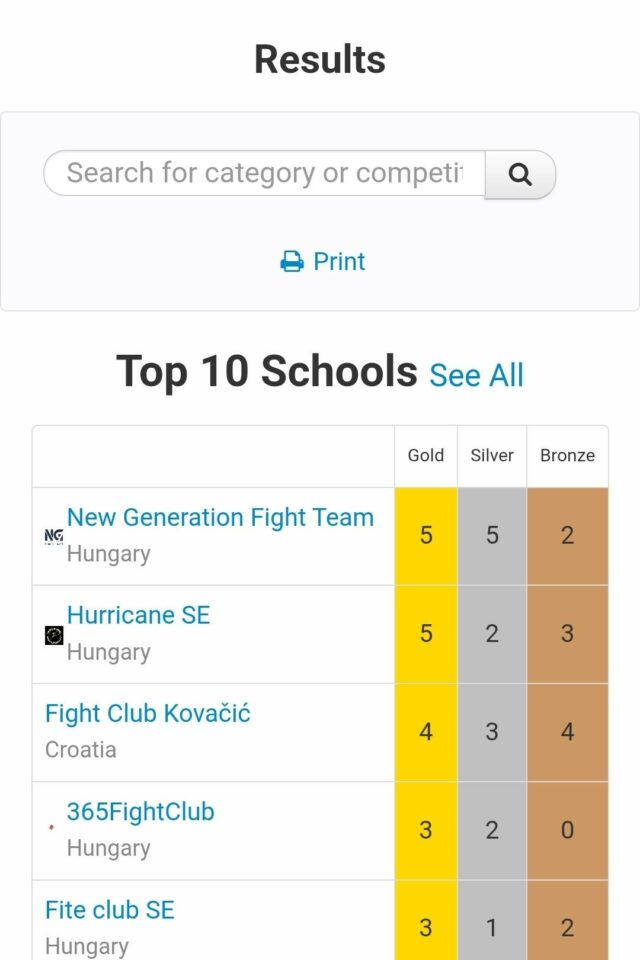Open 365FightClub school page
Viewport: 640px width, 960px height.
(x=140, y=811)
